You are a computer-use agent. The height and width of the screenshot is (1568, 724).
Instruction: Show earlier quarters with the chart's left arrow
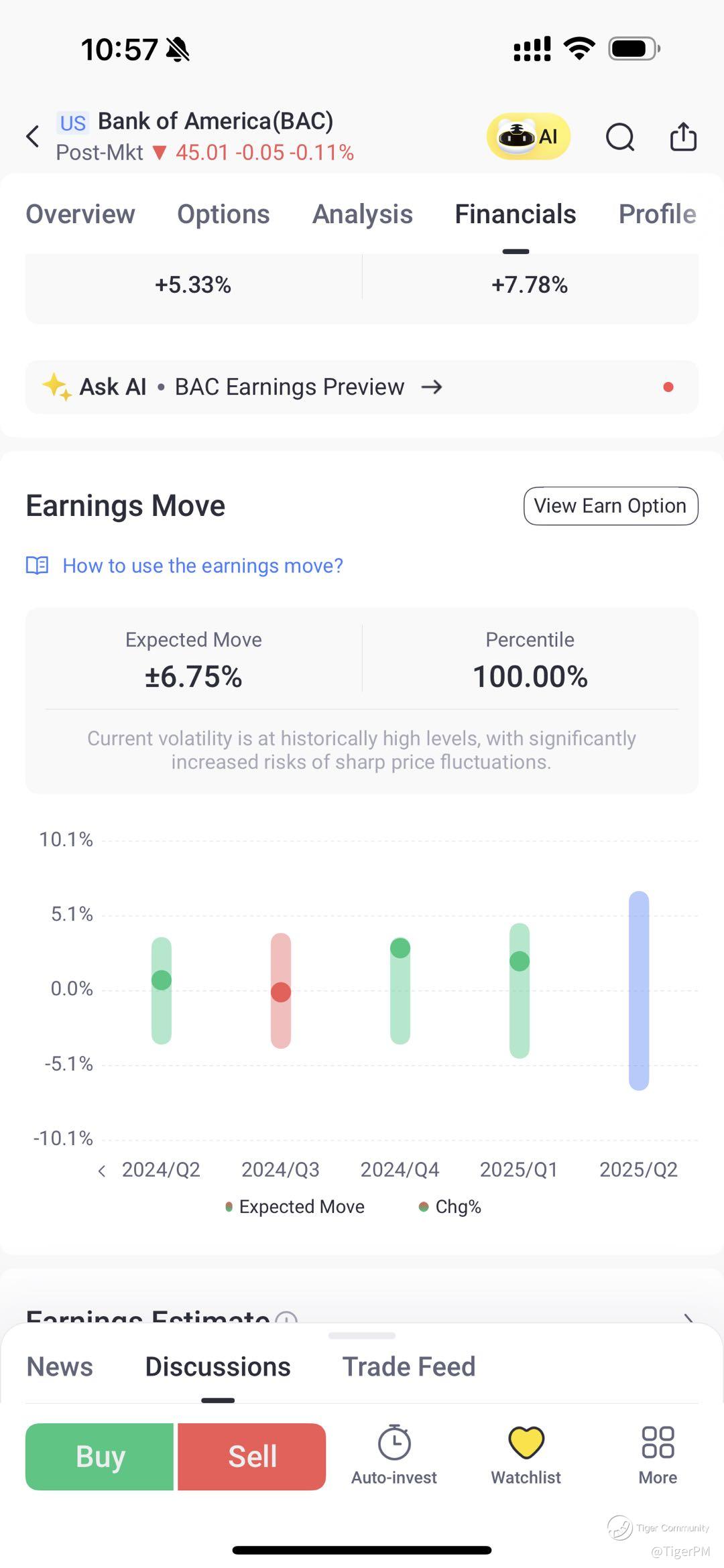click(x=102, y=1171)
